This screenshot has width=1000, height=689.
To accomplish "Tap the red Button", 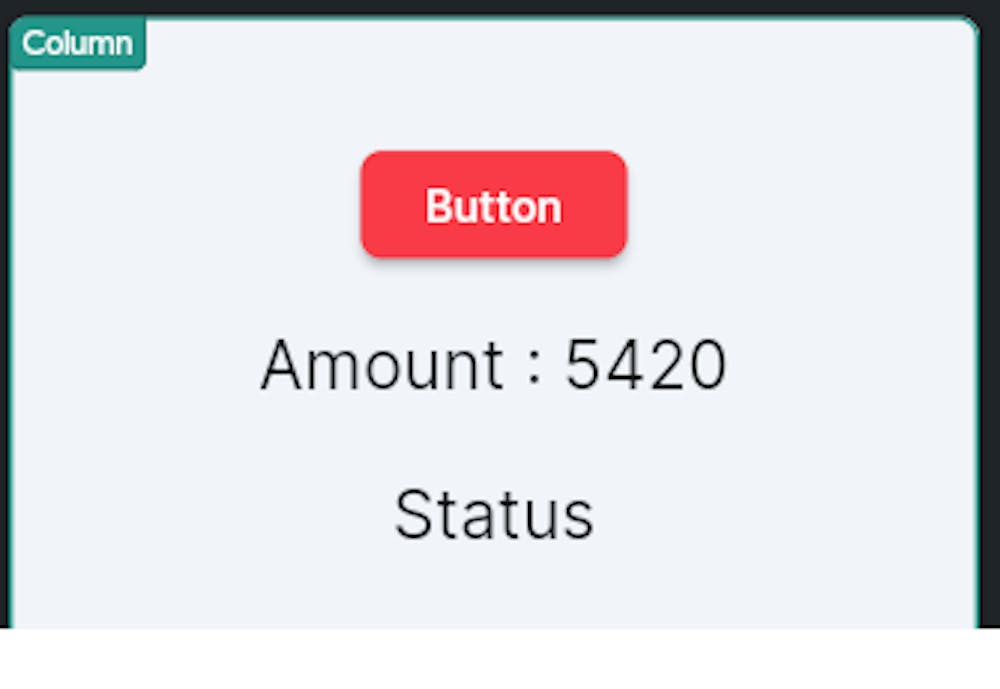I will tap(493, 205).
